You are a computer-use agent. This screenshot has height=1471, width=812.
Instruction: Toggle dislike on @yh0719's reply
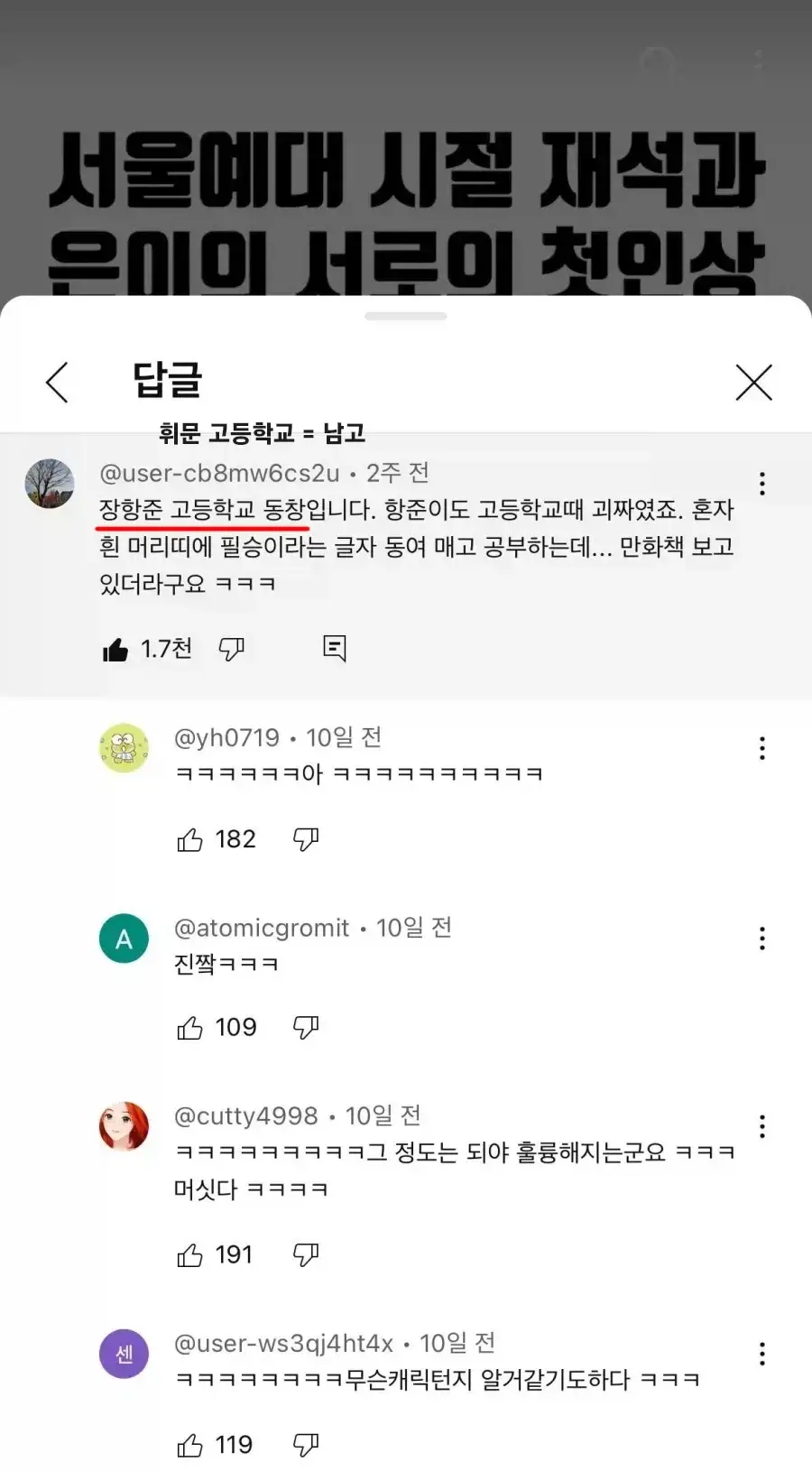(307, 839)
